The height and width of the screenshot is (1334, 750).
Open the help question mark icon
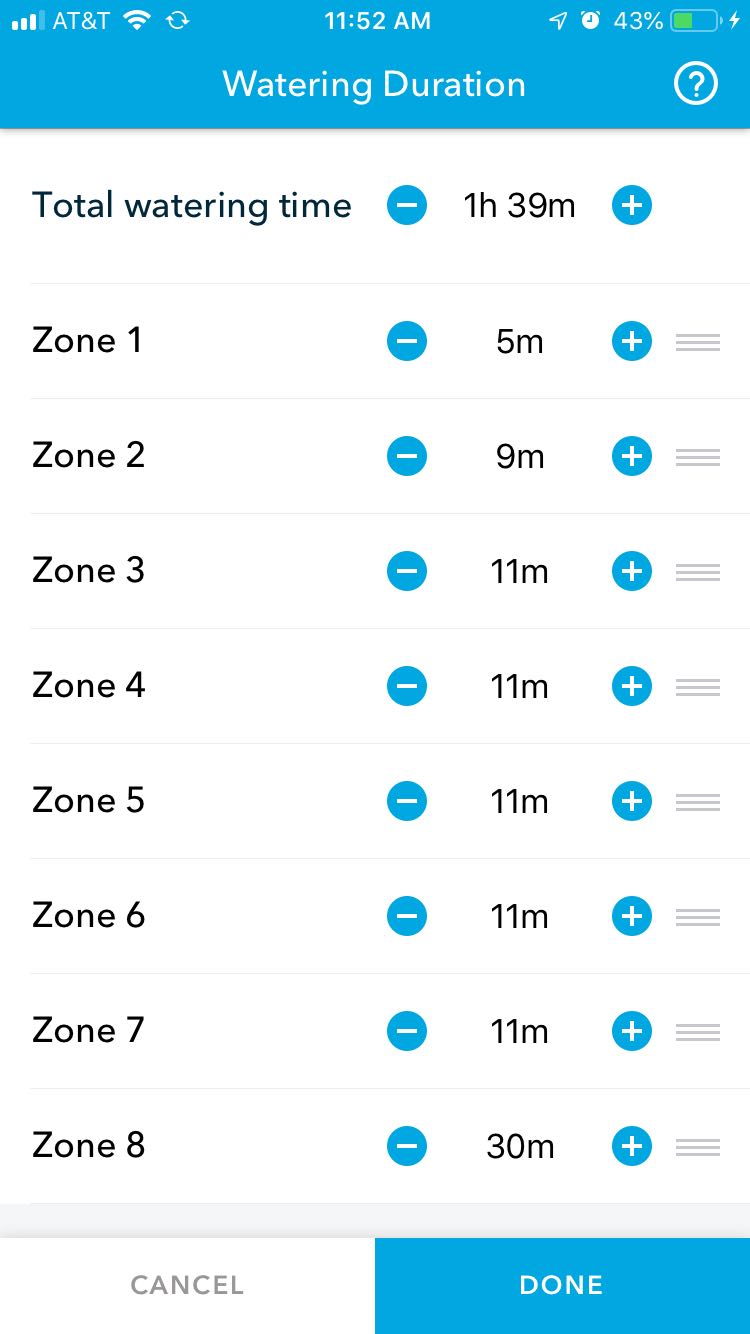696,85
